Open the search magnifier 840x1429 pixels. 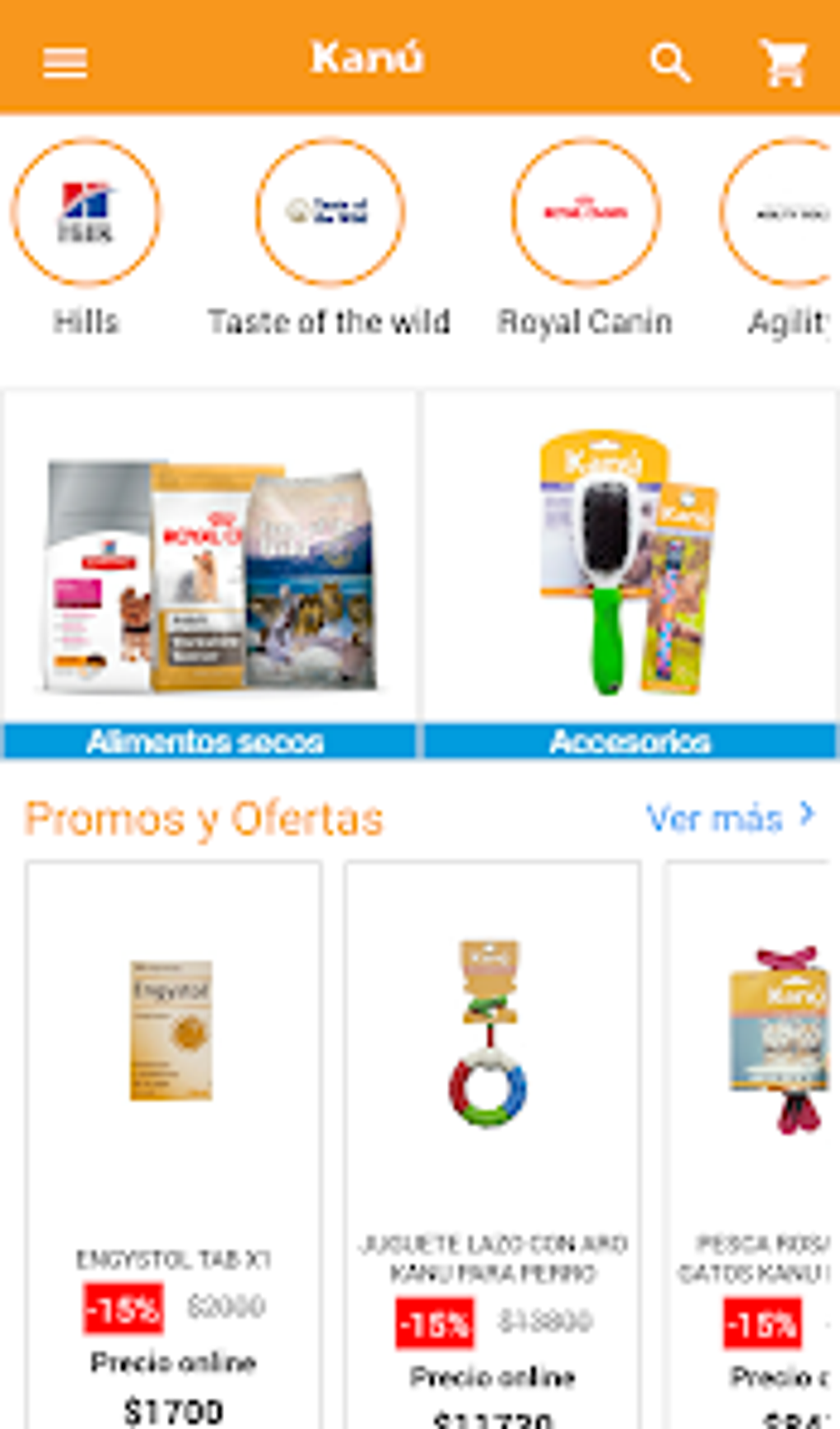pos(670,62)
